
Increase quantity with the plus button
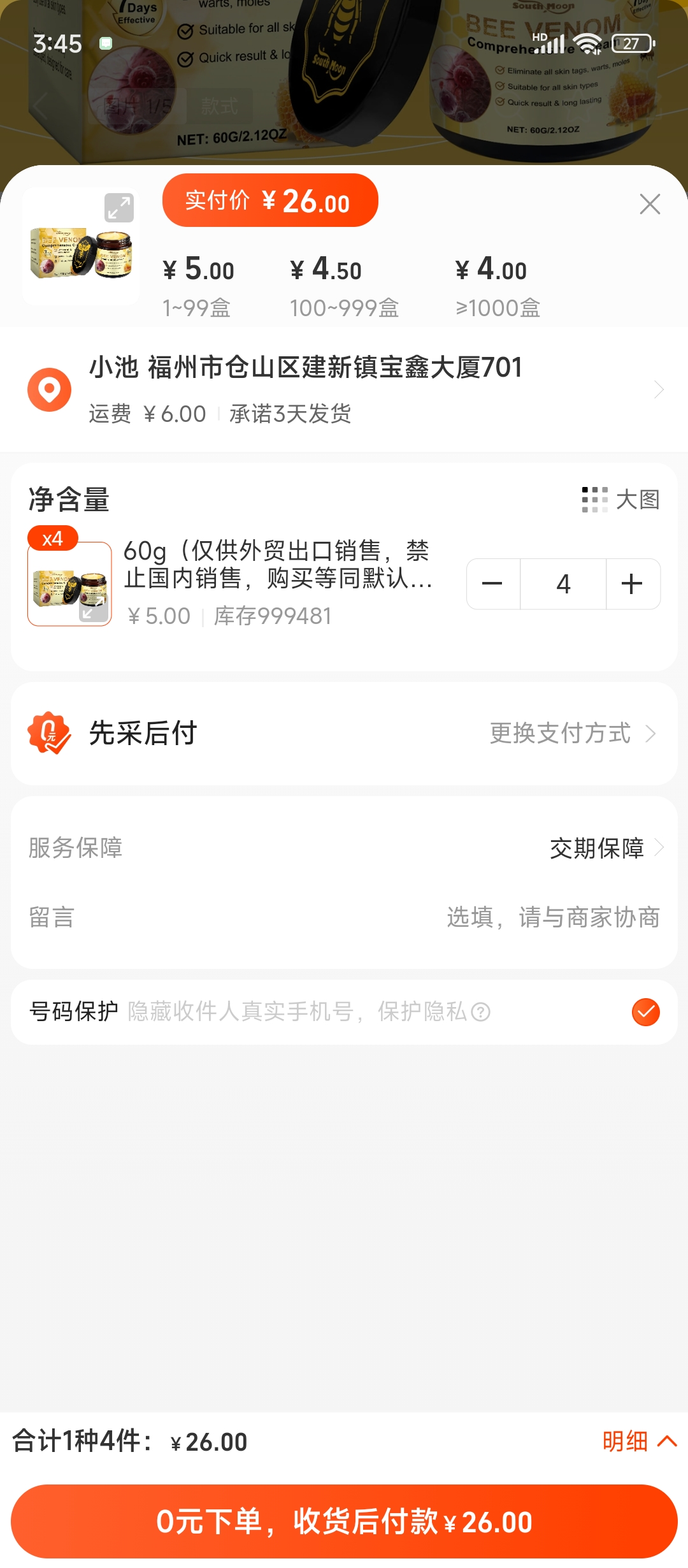(x=632, y=584)
